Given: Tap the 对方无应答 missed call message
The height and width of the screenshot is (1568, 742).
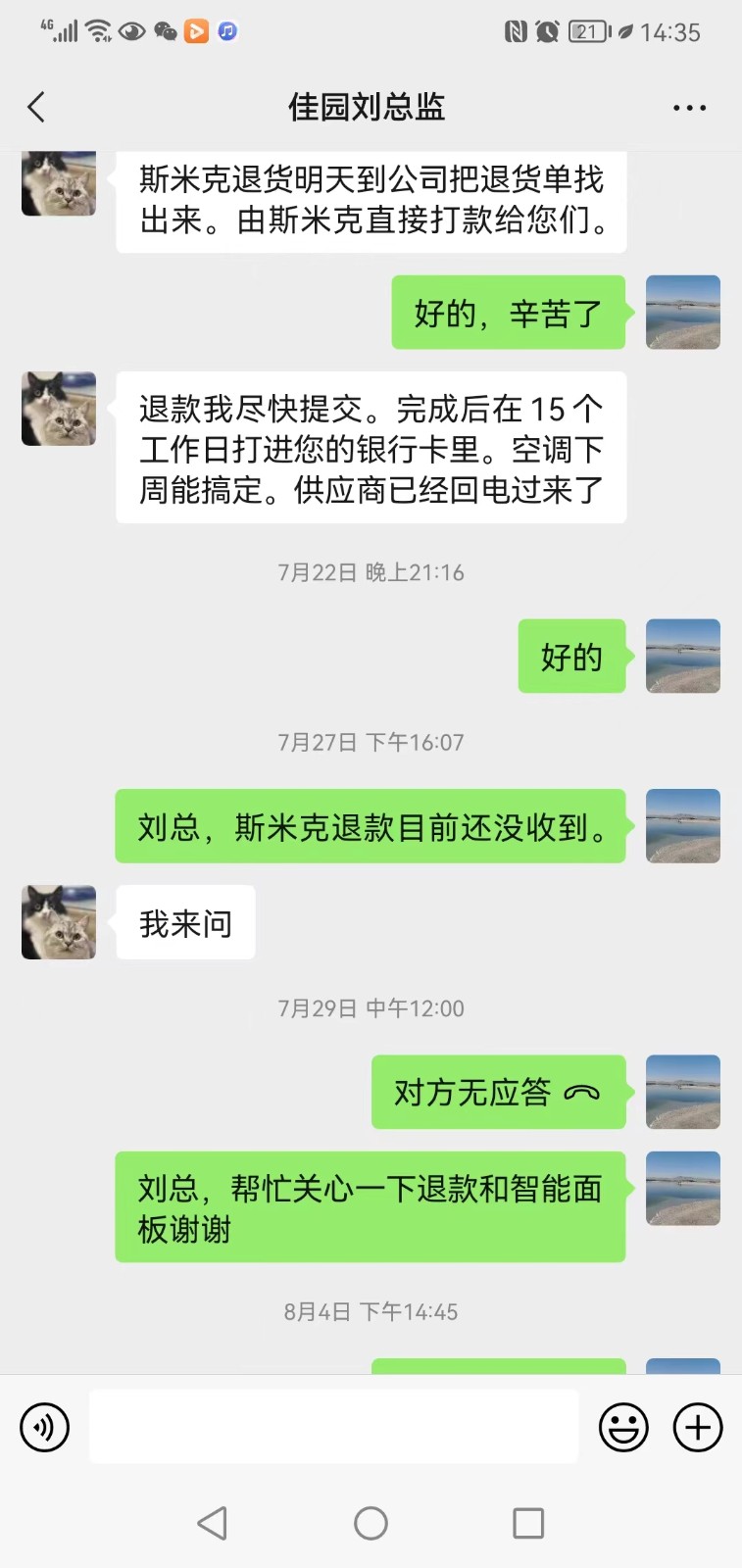Looking at the screenshot, I should coord(498,1092).
